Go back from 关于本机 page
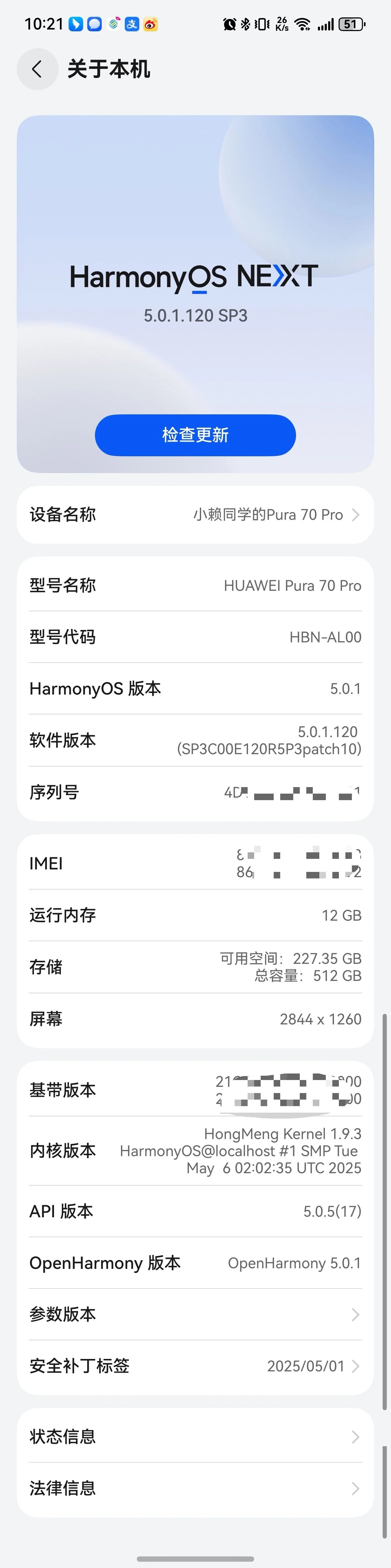Screen dimensions: 391x1568 [x=37, y=69]
